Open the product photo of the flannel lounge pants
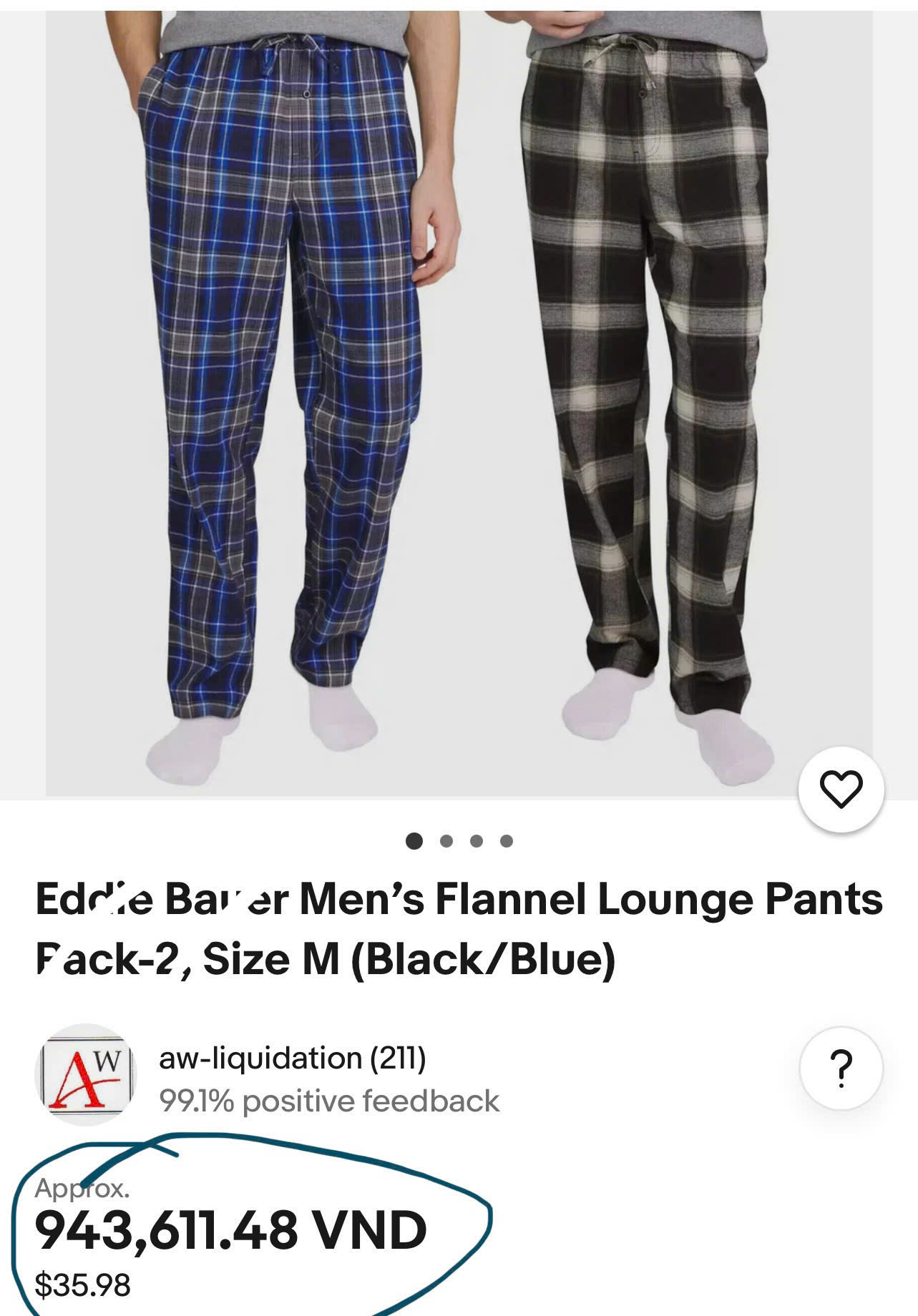This screenshot has height=1316, width=918. click(459, 401)
